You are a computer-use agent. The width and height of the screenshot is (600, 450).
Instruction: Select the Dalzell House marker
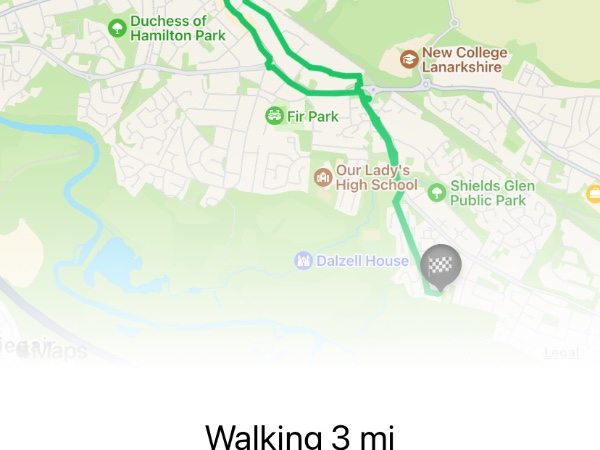coord(303,261)
